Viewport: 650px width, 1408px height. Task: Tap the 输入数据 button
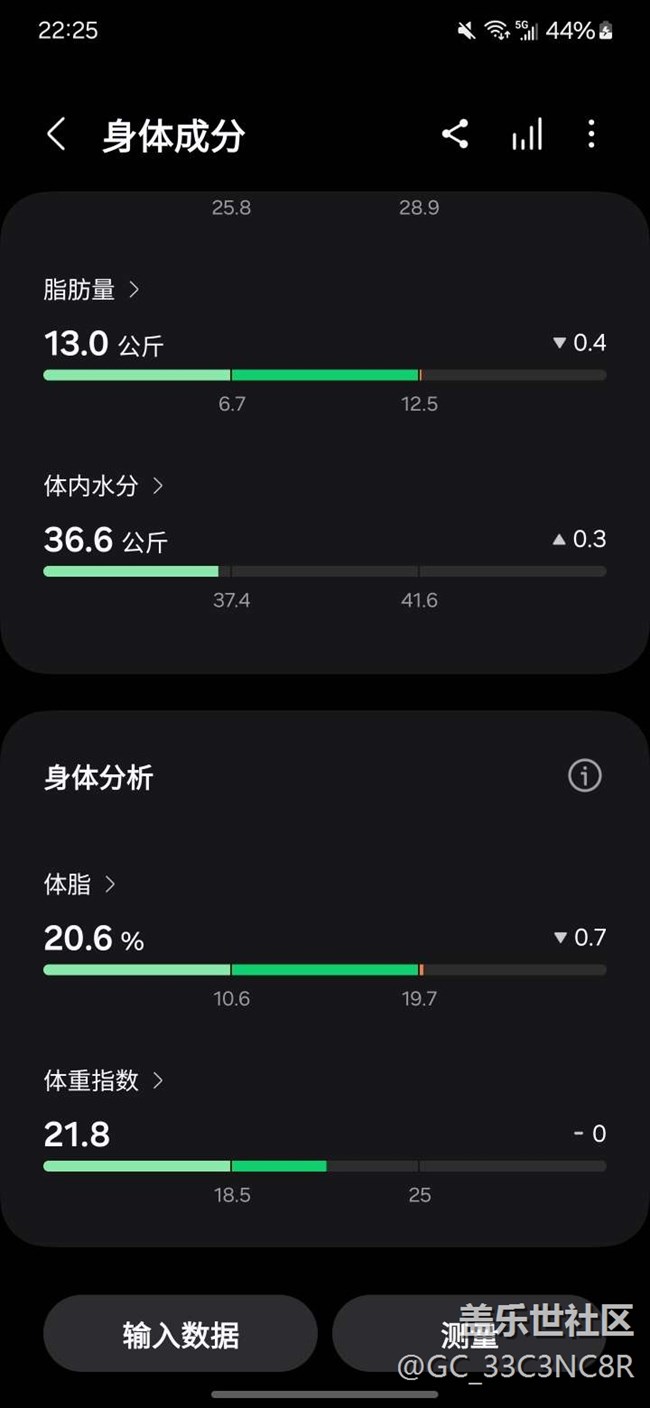[x=180, y=1334]
